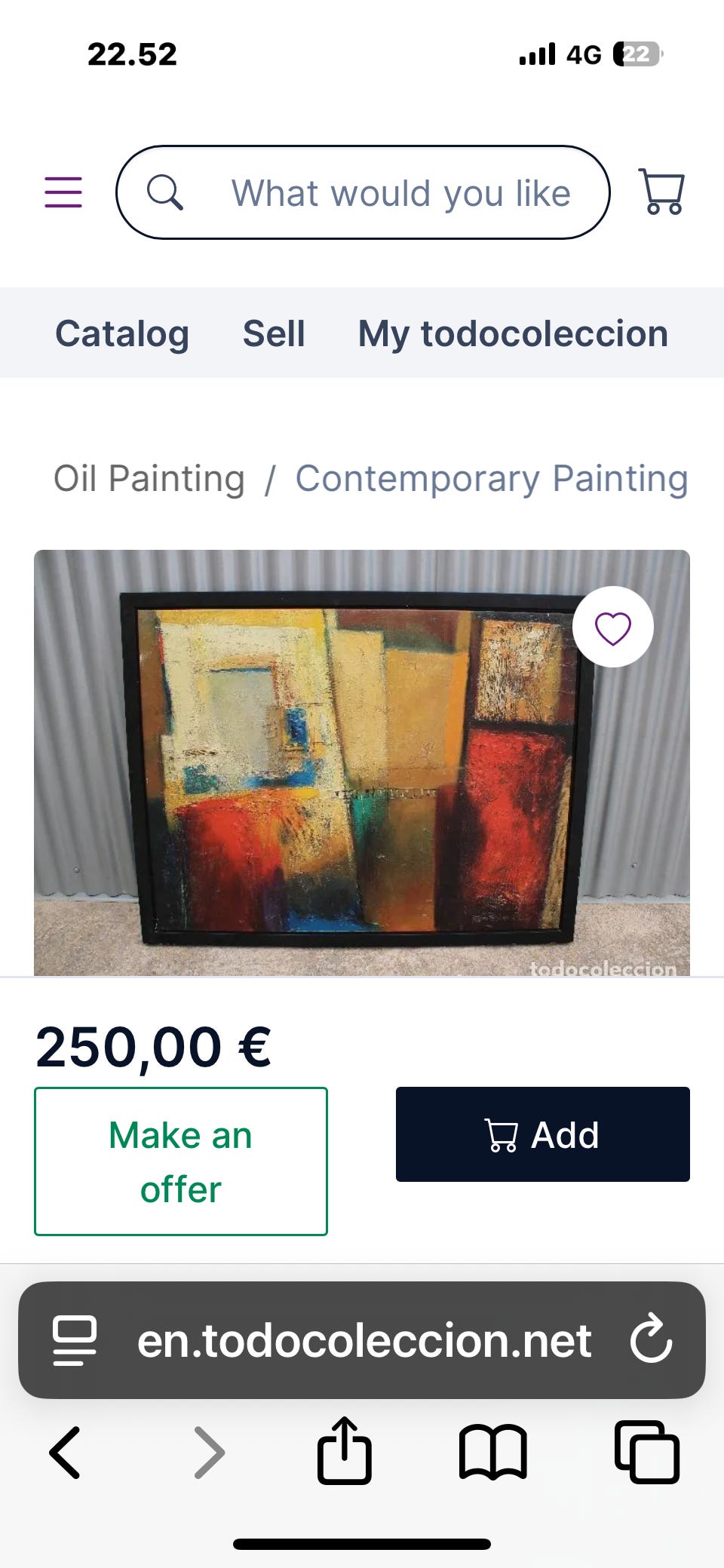The height and width of the screenshot is (1568, 724).
Task: Share this page
Action: 345,1450
